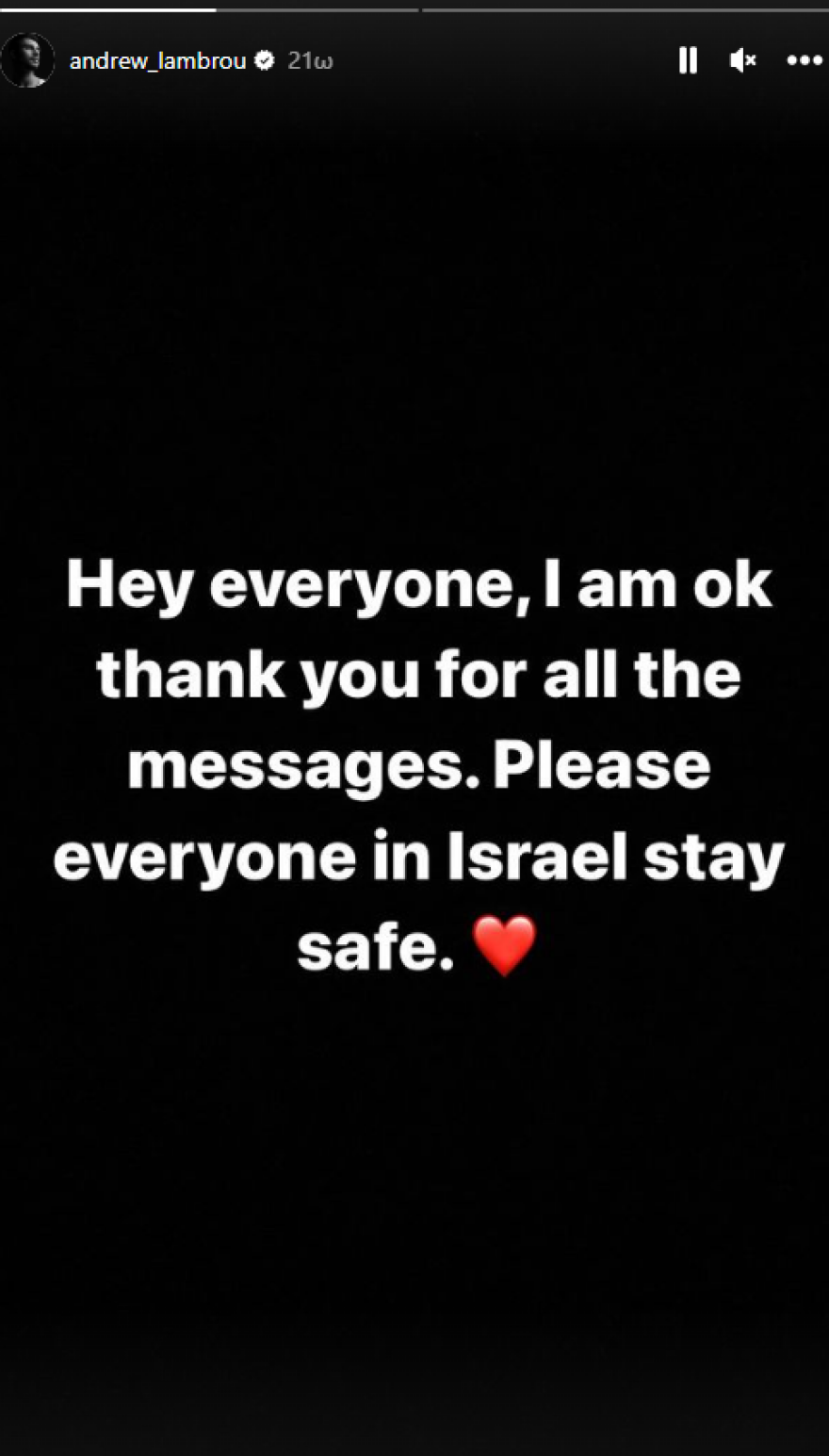The height and width of the screenshot is (1456, 829).
Task: Open andrew_lambrou's profile picture
Action: [x=26, y=60]
